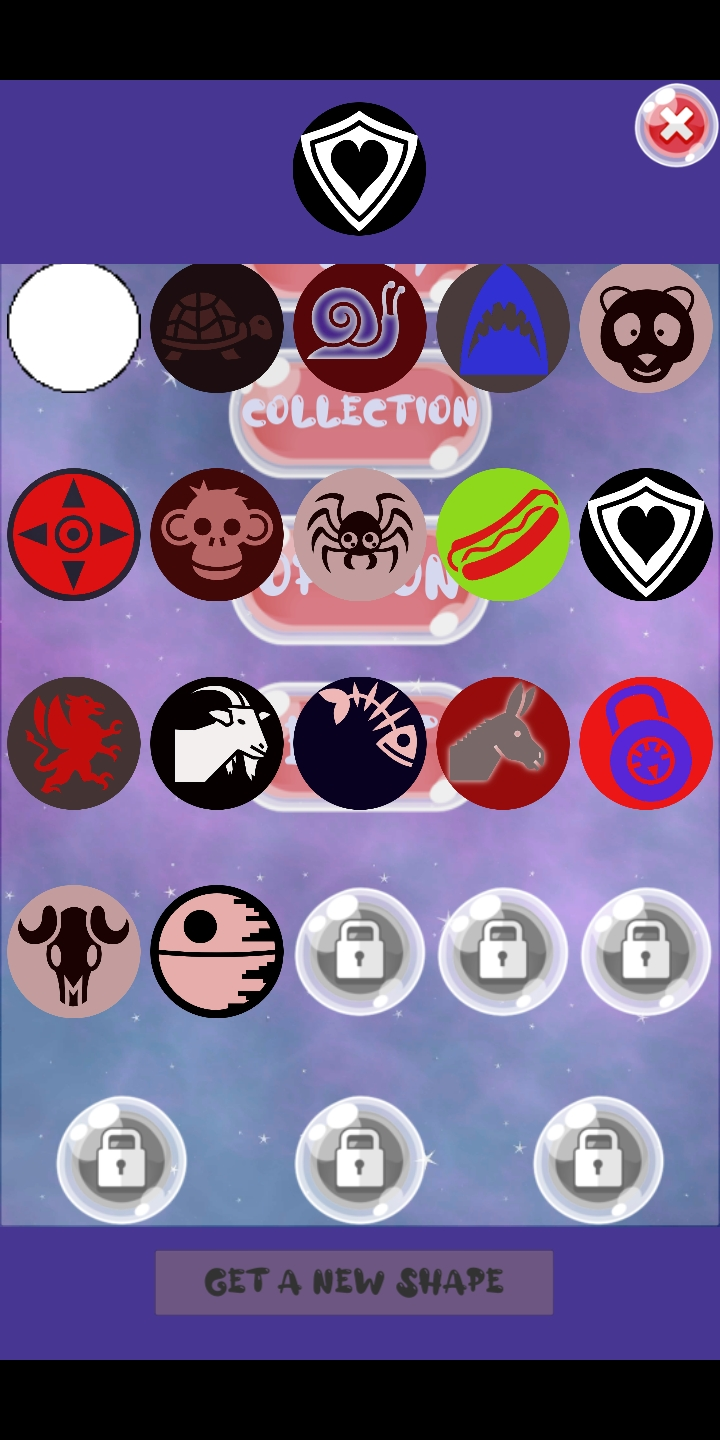Viewport: 720px width, 1440px height.
Task: Select the blue shark shape
Action: tap(502, 327)
